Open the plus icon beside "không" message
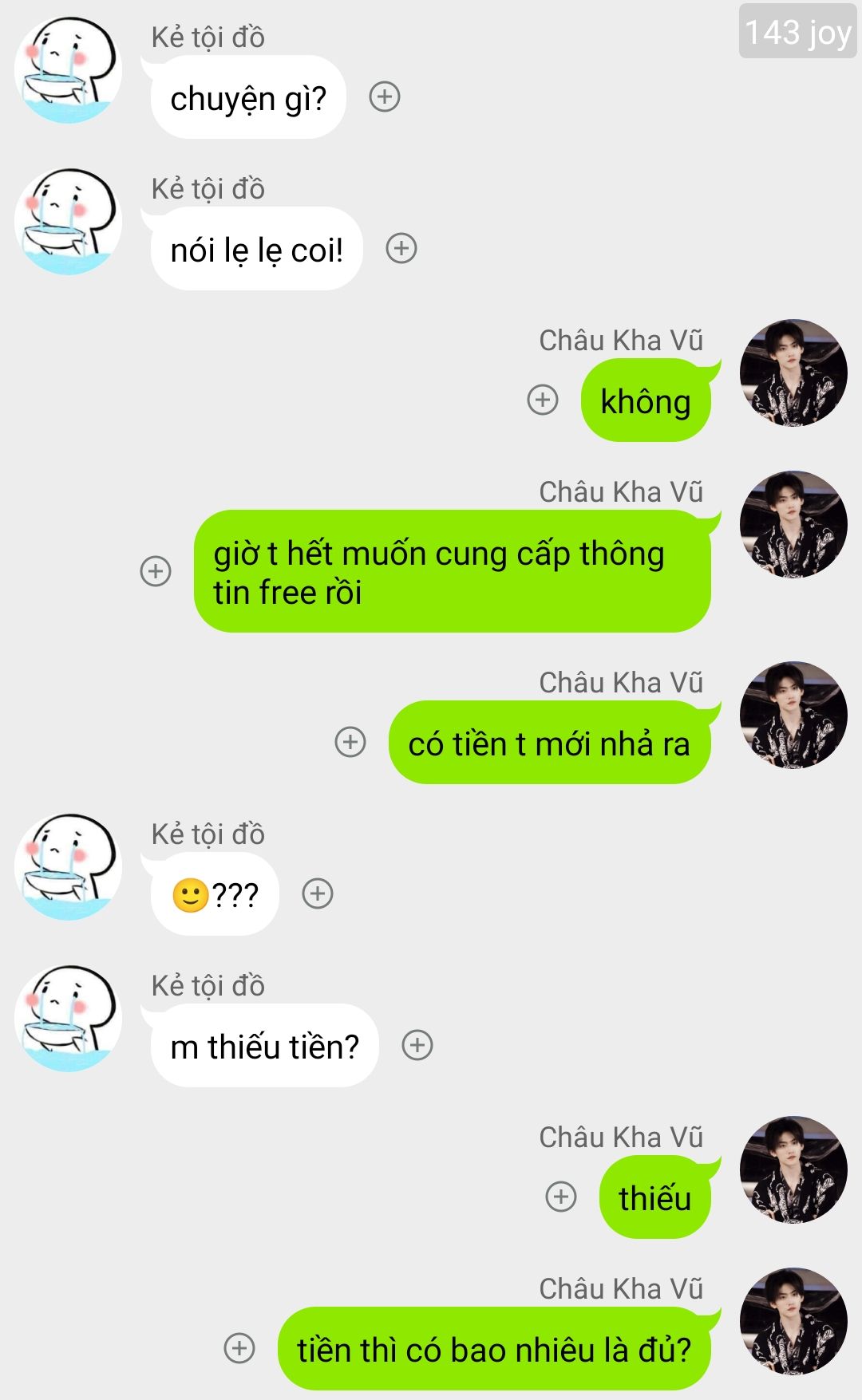Viewport: 862px width, 1400px height. 543,400
